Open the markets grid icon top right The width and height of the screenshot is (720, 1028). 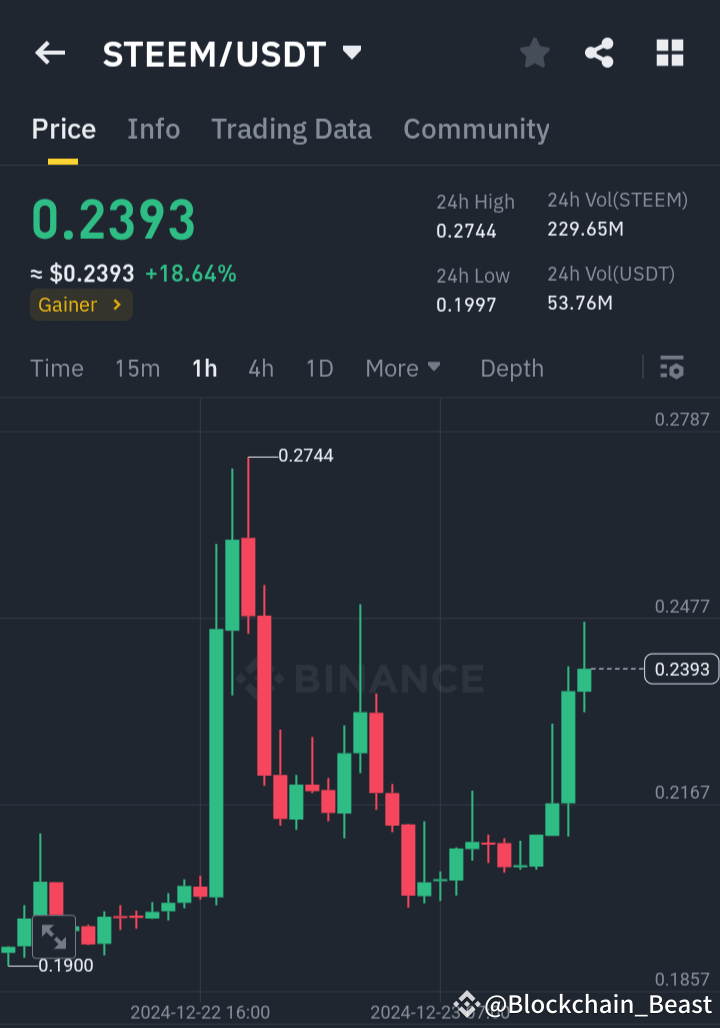click(668, 54)
